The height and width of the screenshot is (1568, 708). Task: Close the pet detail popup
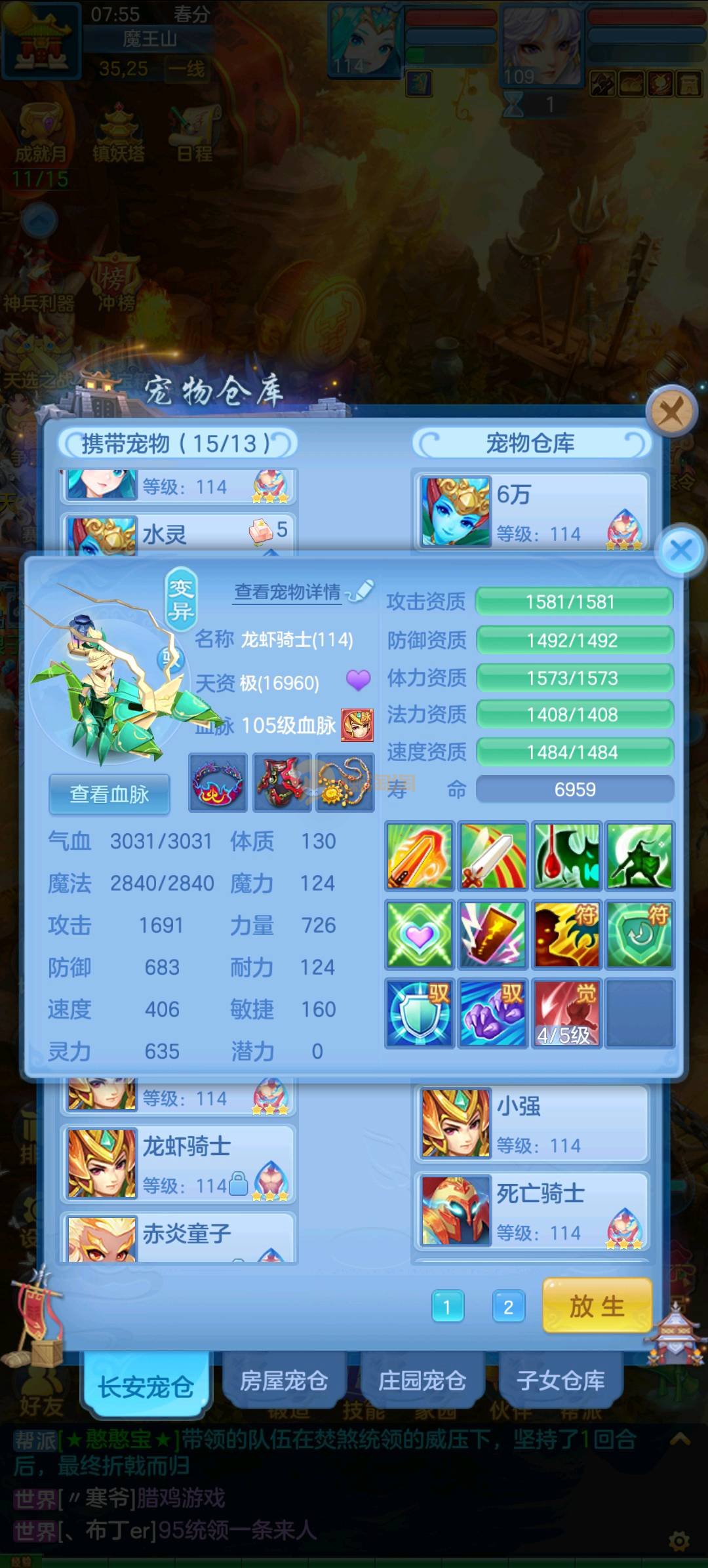[x=682, y=550]
